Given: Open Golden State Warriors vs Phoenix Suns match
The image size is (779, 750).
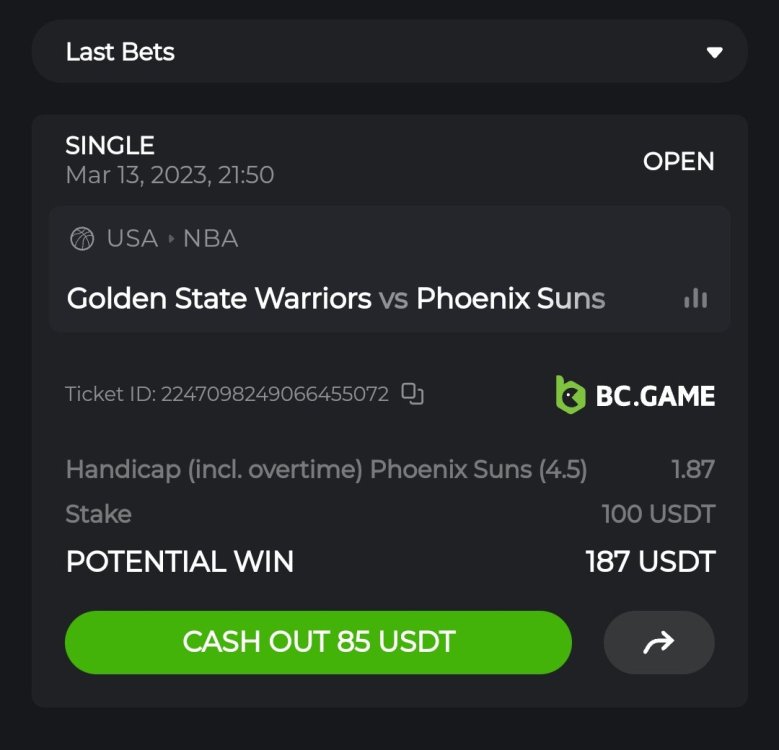Looking at the screenshot, I should [335, 298].
